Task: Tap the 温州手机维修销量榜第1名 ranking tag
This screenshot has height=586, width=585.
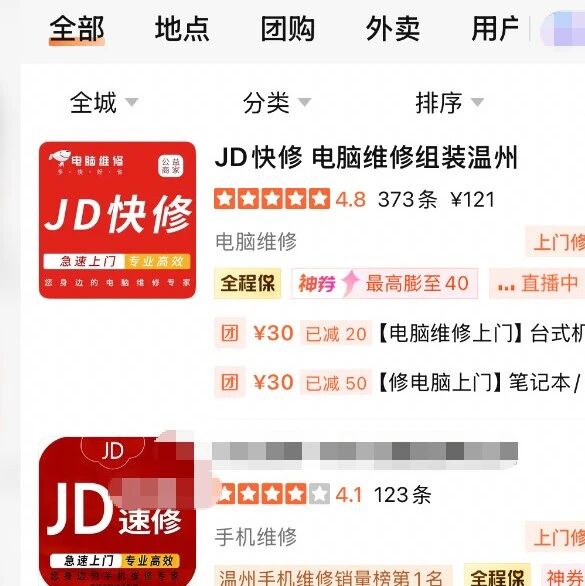Action: coord(333,577)
